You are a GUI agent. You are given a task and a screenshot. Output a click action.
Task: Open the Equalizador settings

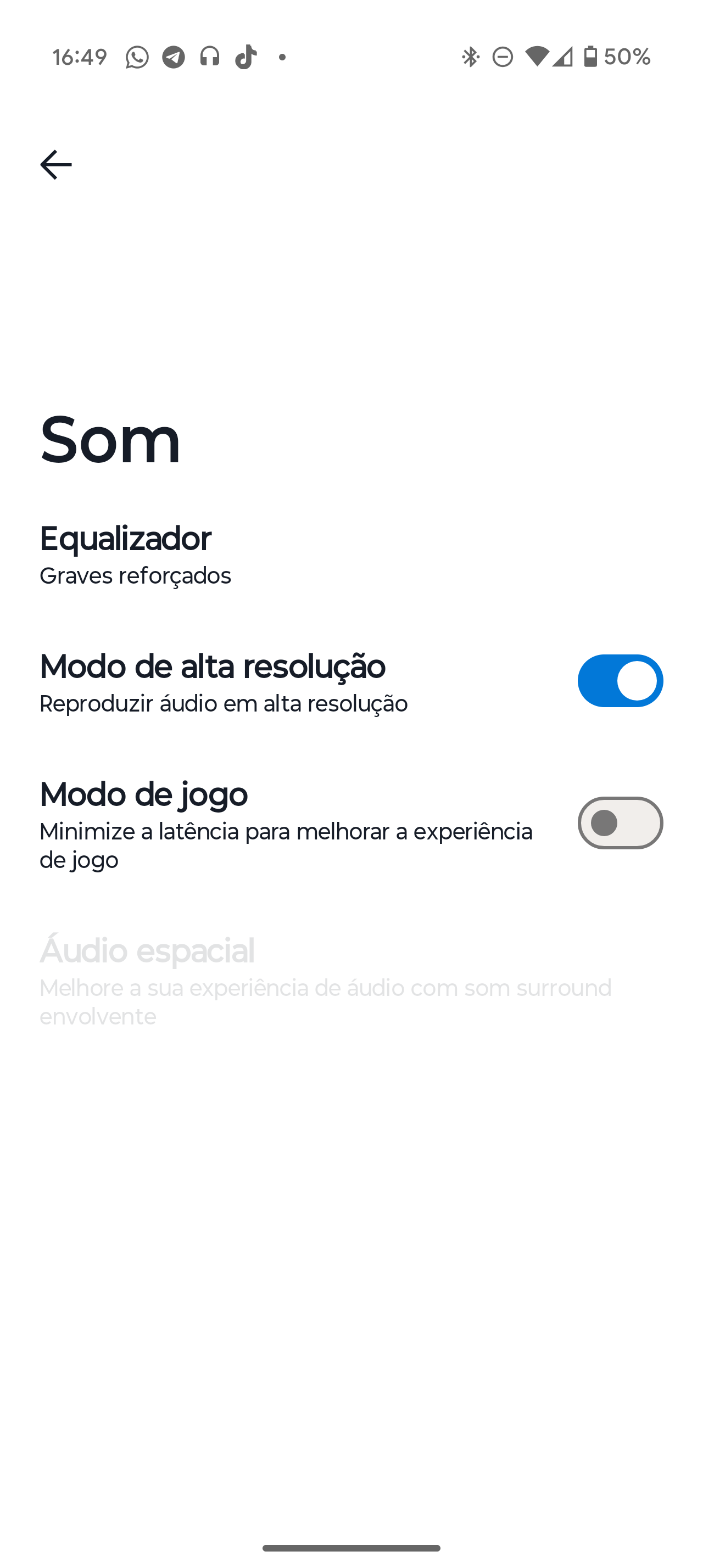pos(351,555)
